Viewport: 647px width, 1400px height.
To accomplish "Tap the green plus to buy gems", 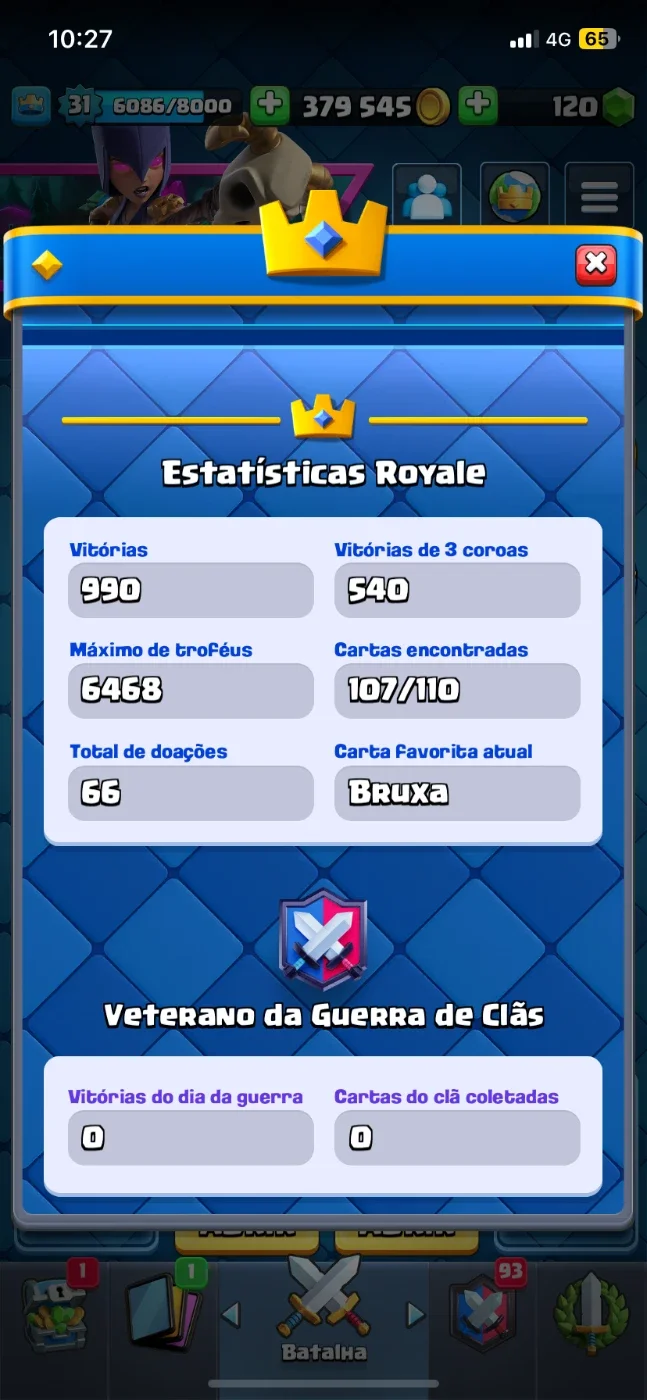I will (477, 106).
